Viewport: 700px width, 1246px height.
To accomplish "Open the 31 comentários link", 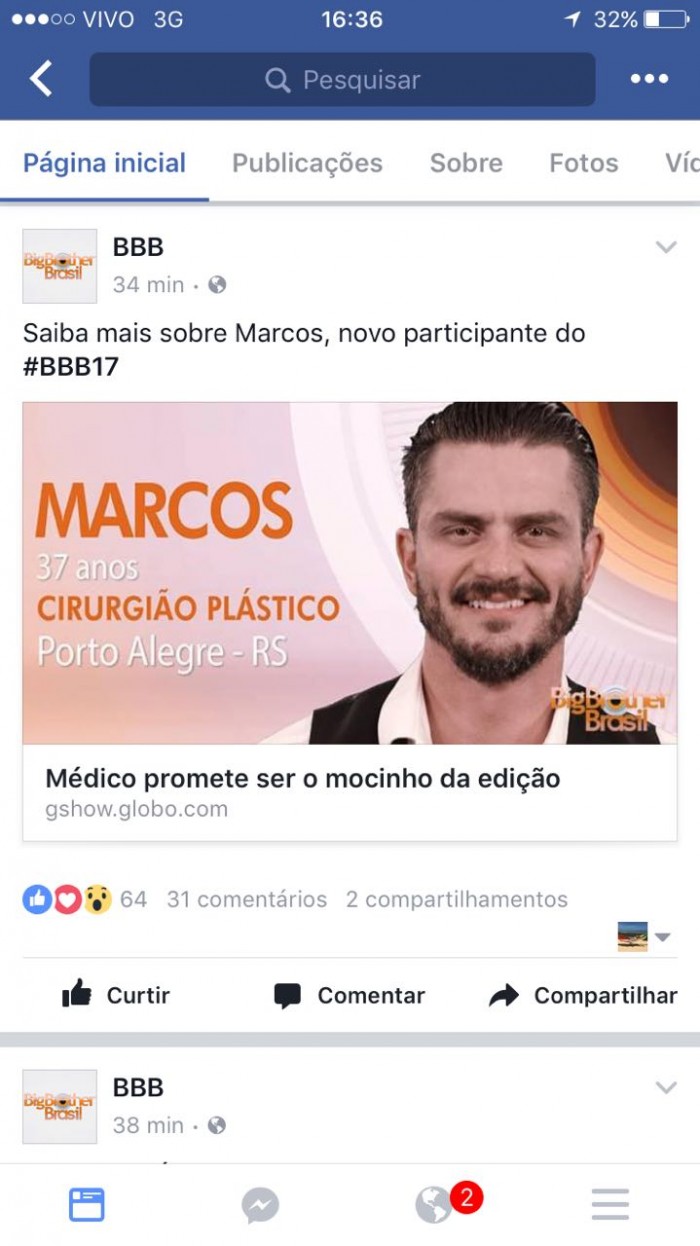I will pos(246,899).
